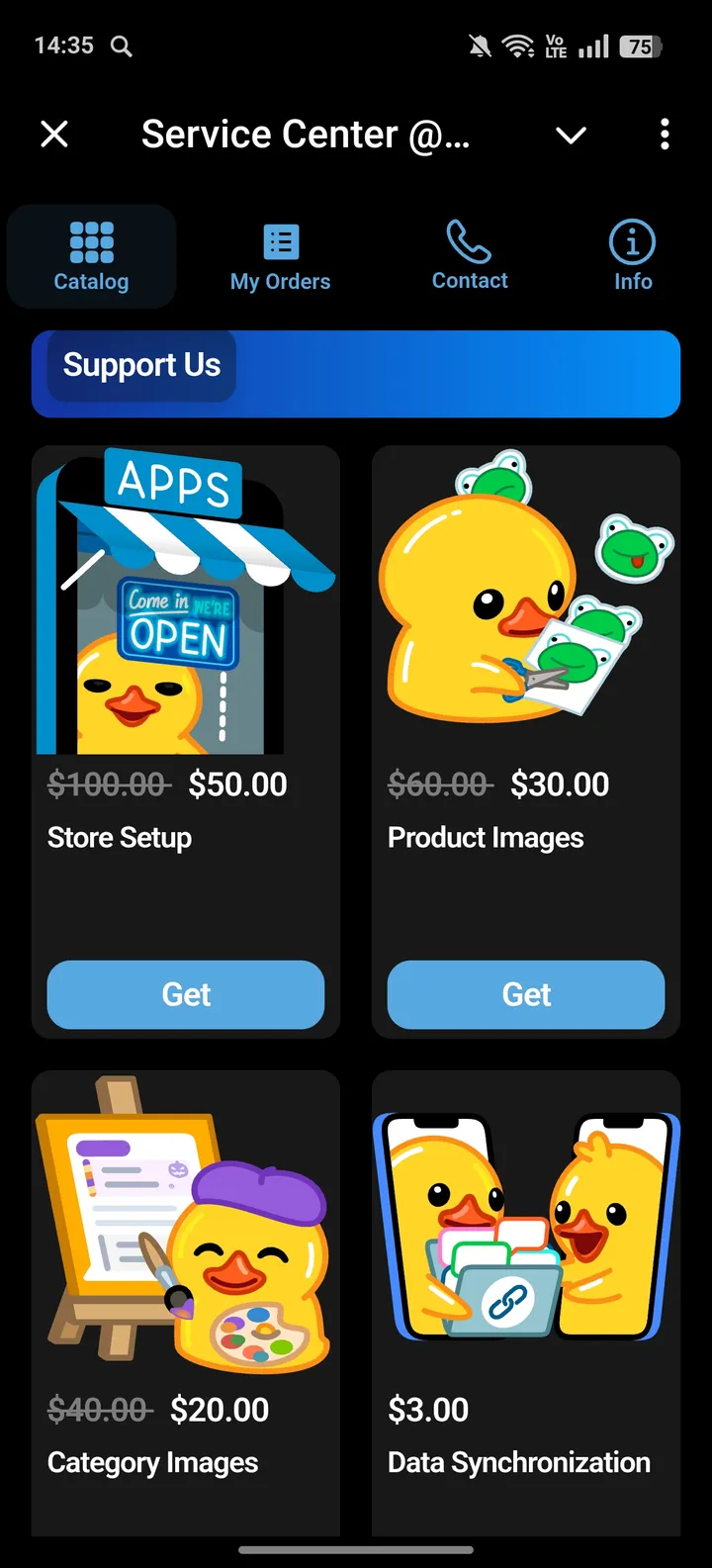The width and height of the screenshot is (712, 1568).
Task: Tap the muted notifications bell icon
Action: (x=478, y=45)
